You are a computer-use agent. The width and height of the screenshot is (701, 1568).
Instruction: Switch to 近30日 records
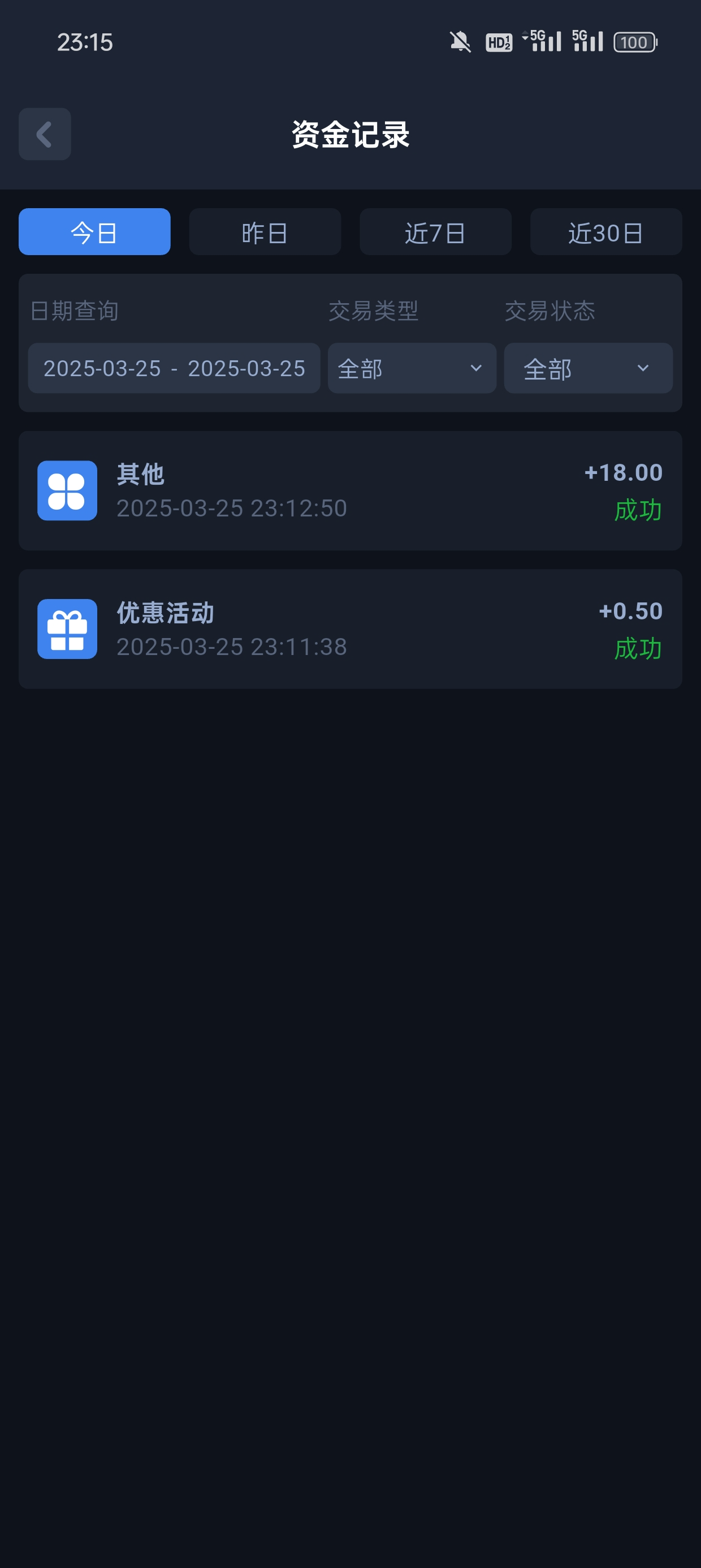[605, 232]
